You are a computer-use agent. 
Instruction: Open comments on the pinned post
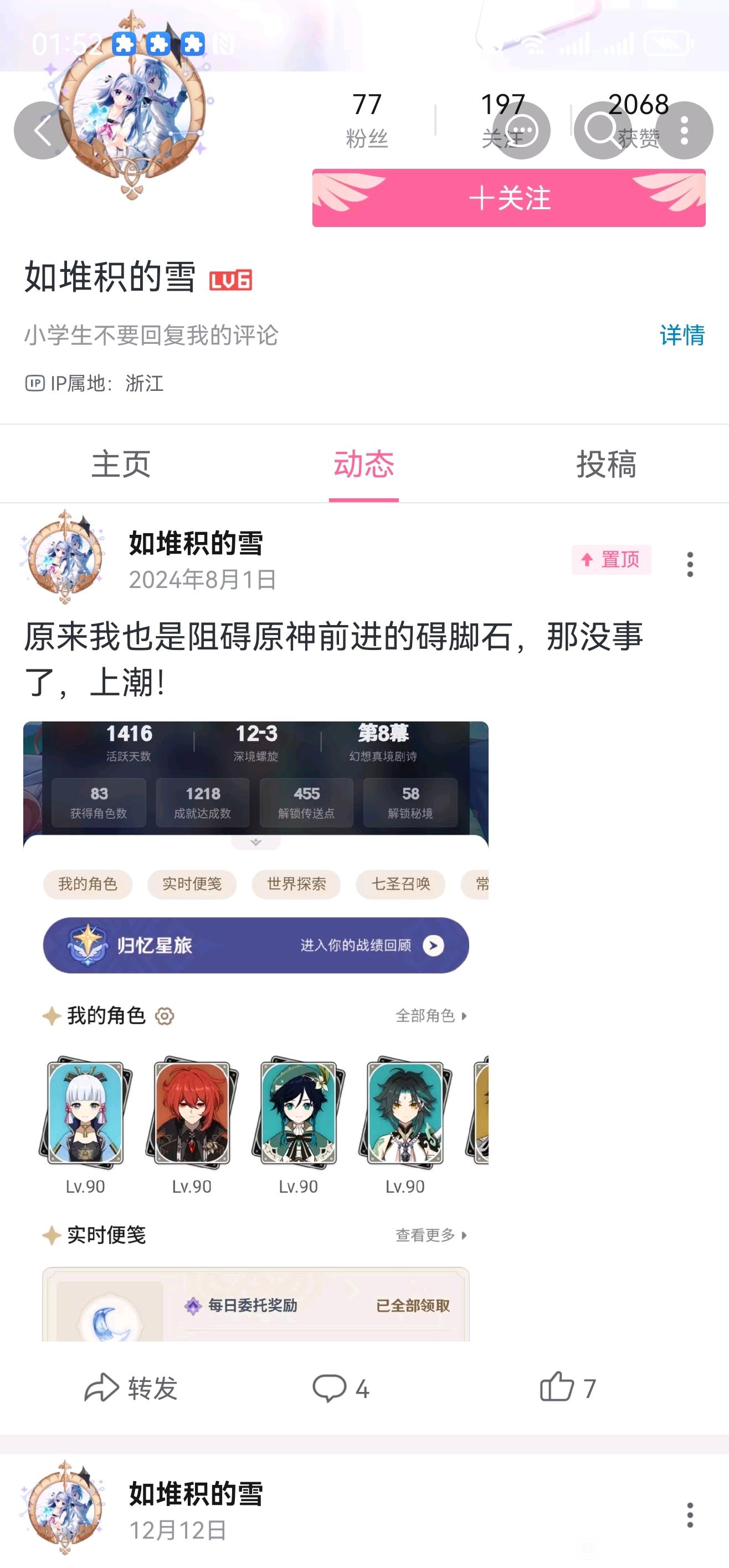(340, 1389)
